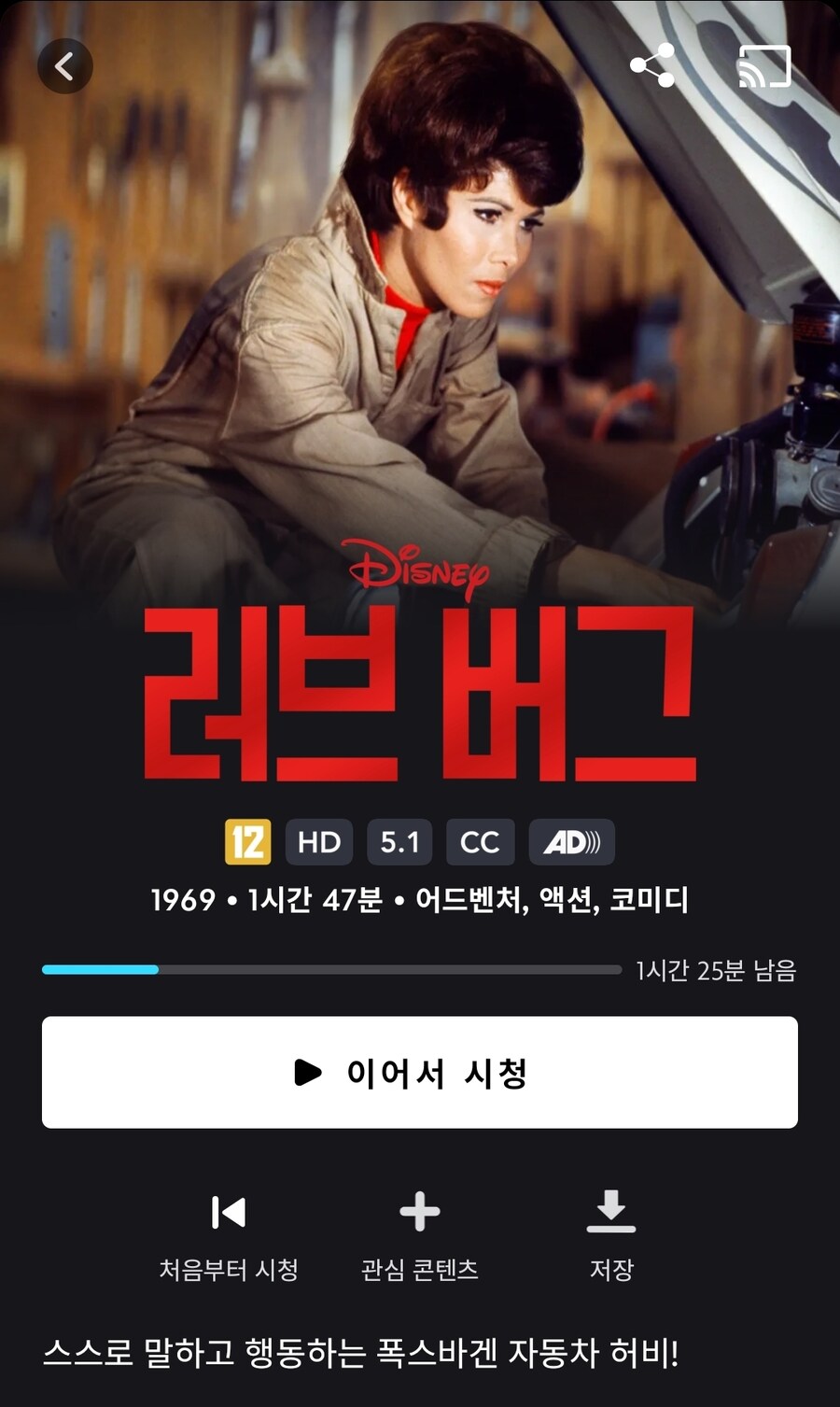Share this movie

(x=652, y=65)
